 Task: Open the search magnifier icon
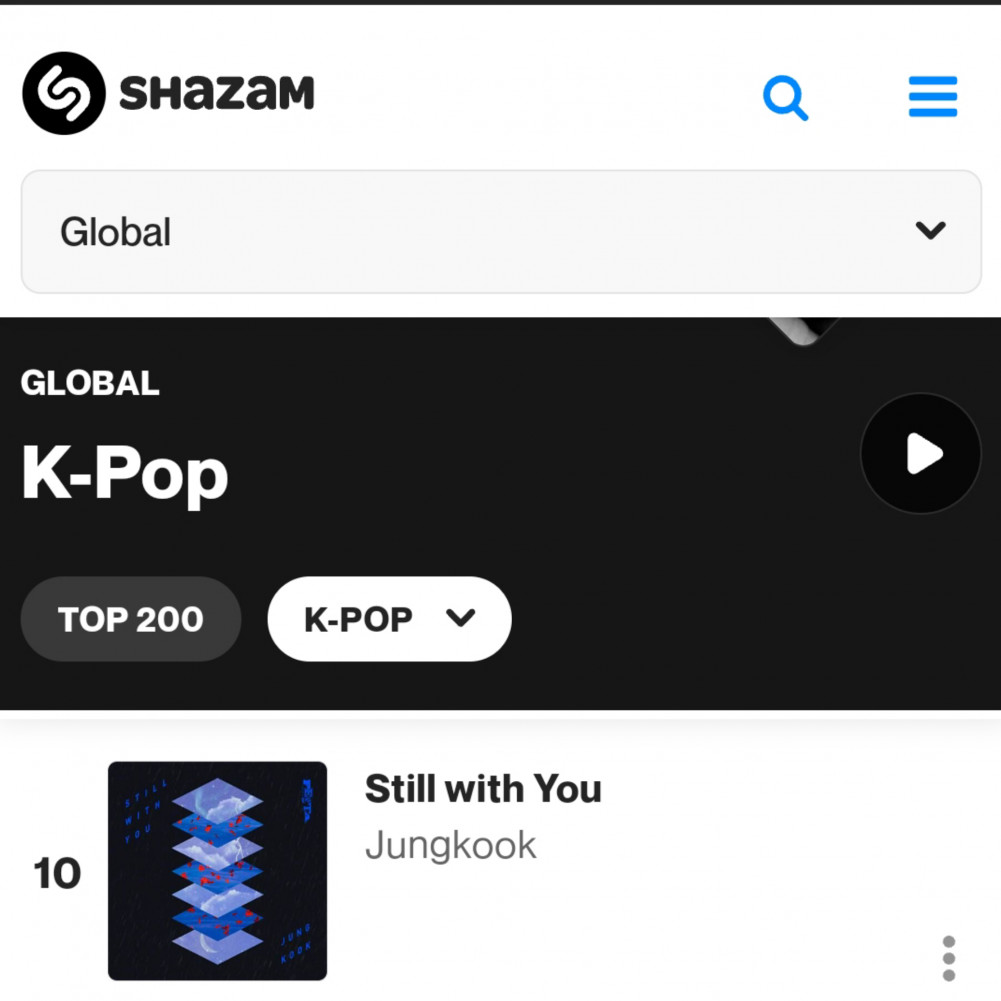(x=785, y=97)
